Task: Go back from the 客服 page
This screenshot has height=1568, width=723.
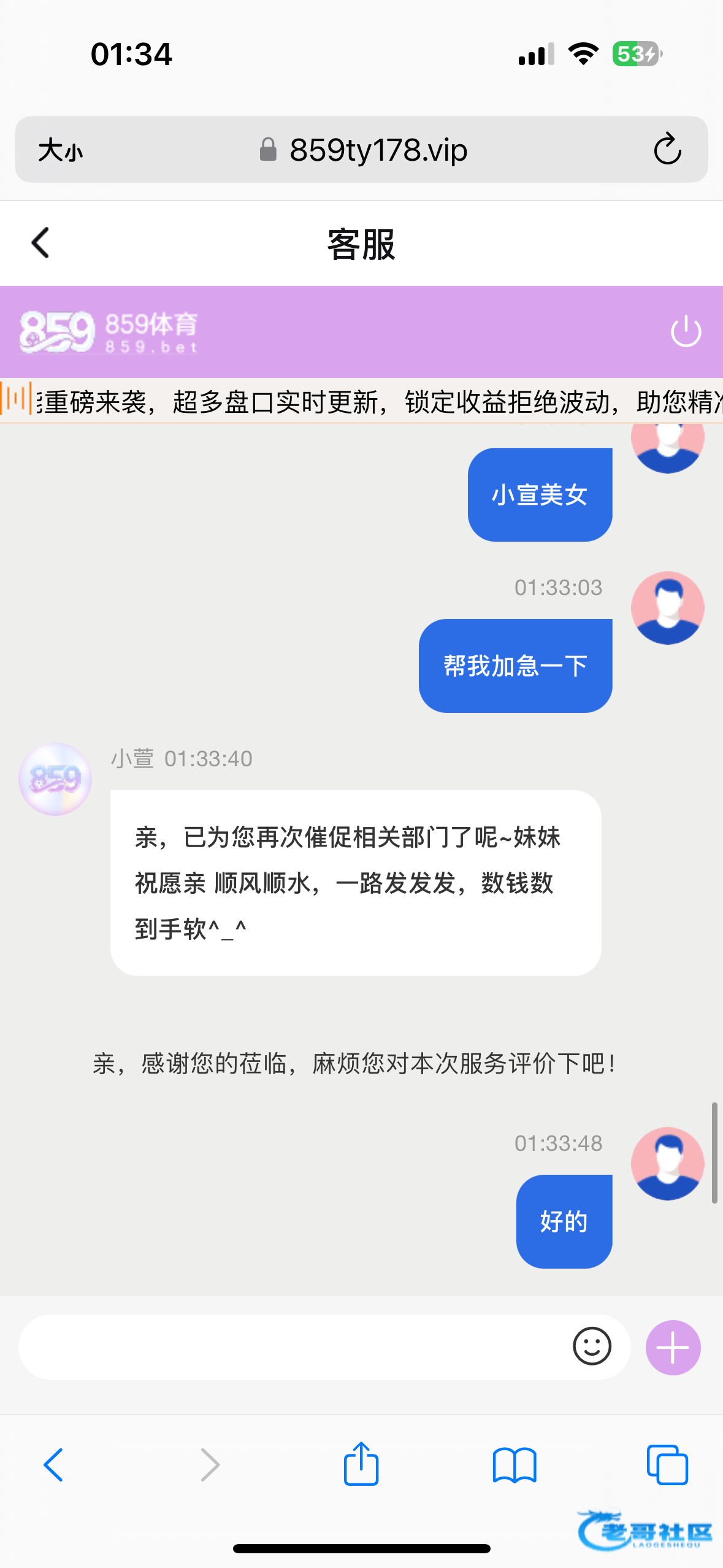Action: point(40,243)
